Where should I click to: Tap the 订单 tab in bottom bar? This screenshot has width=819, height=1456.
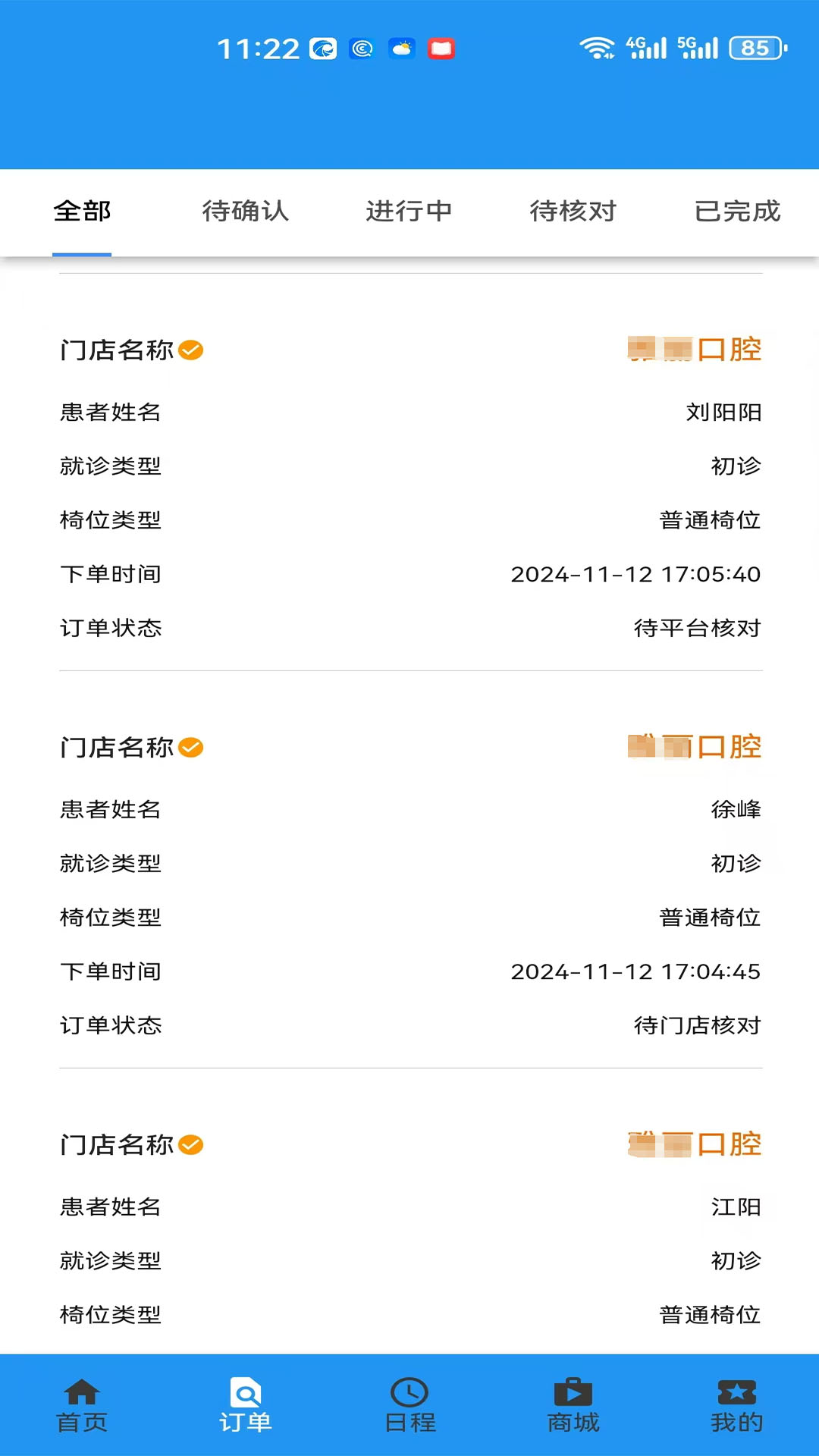click(x=246, y=1406)
